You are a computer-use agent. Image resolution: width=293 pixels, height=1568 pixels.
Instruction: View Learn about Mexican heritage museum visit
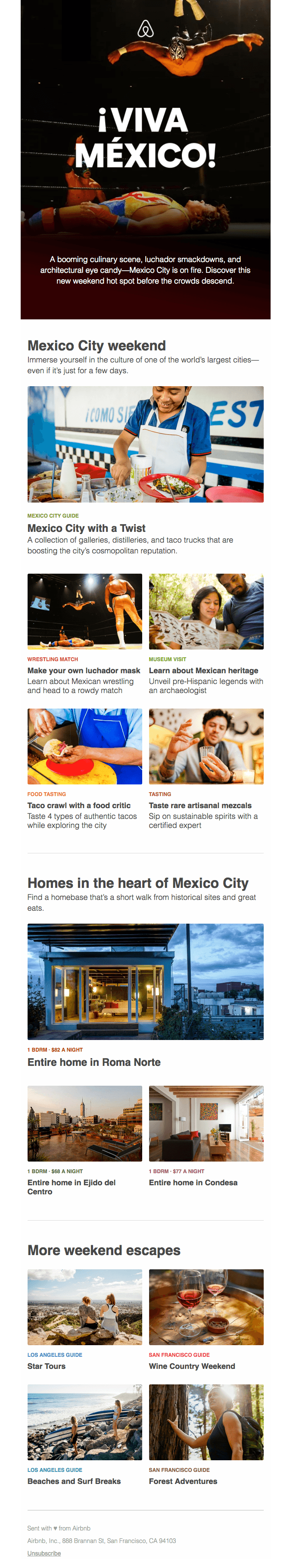[203, 670]
